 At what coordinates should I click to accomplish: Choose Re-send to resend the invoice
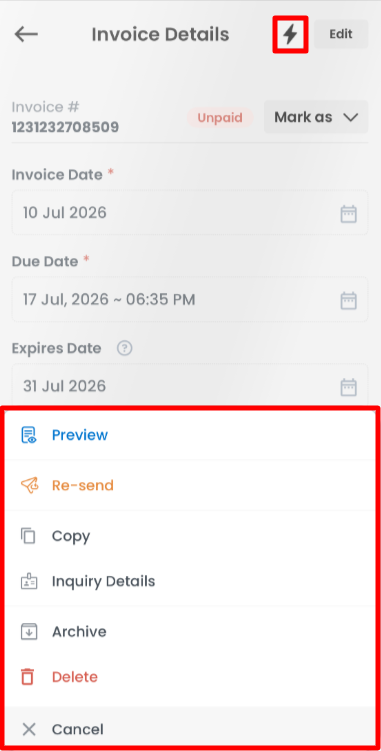190,485
